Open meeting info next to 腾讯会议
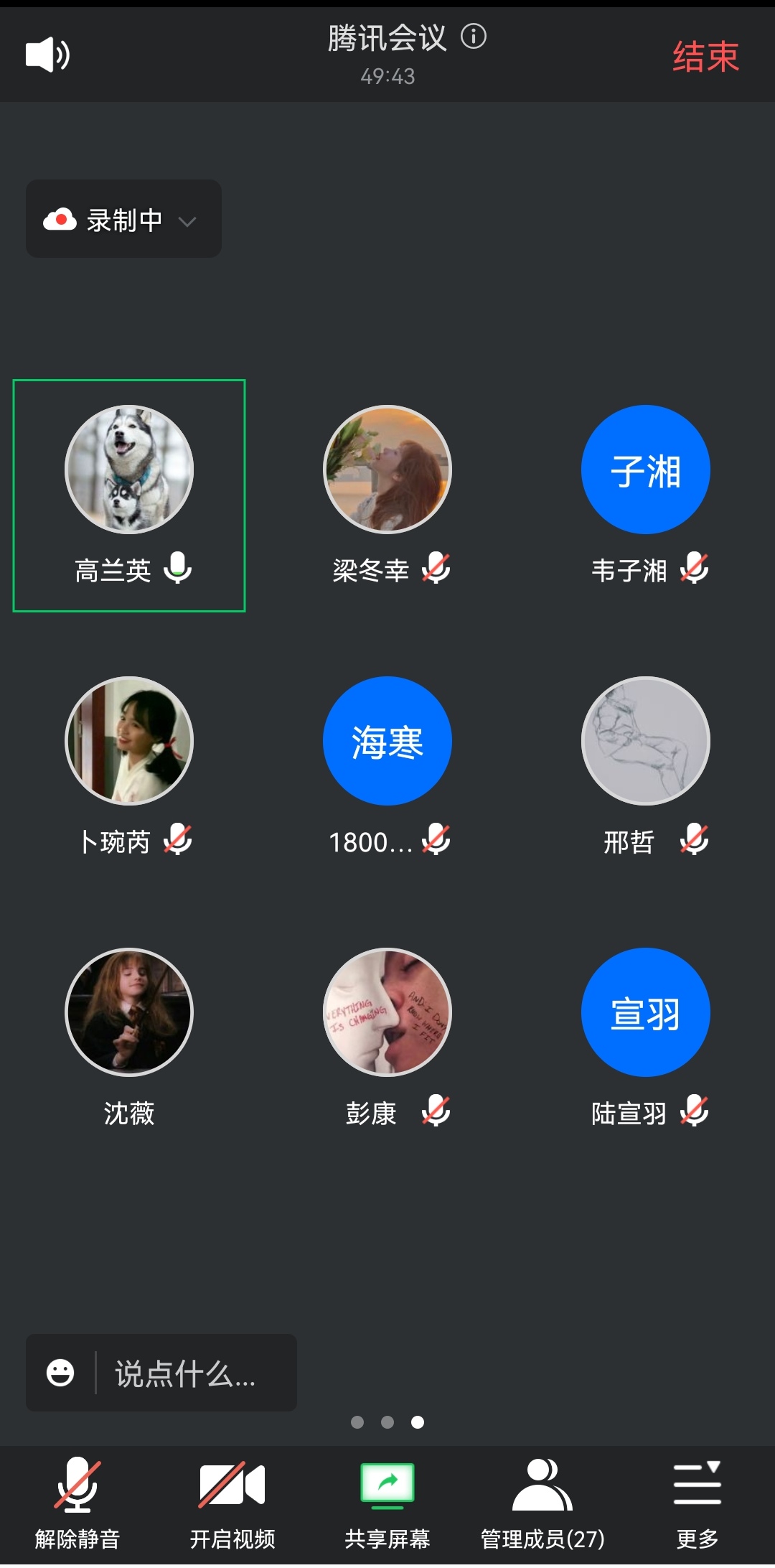This screenshot has width=775, height=1568. pyautogui.click(x=474, y=36)
